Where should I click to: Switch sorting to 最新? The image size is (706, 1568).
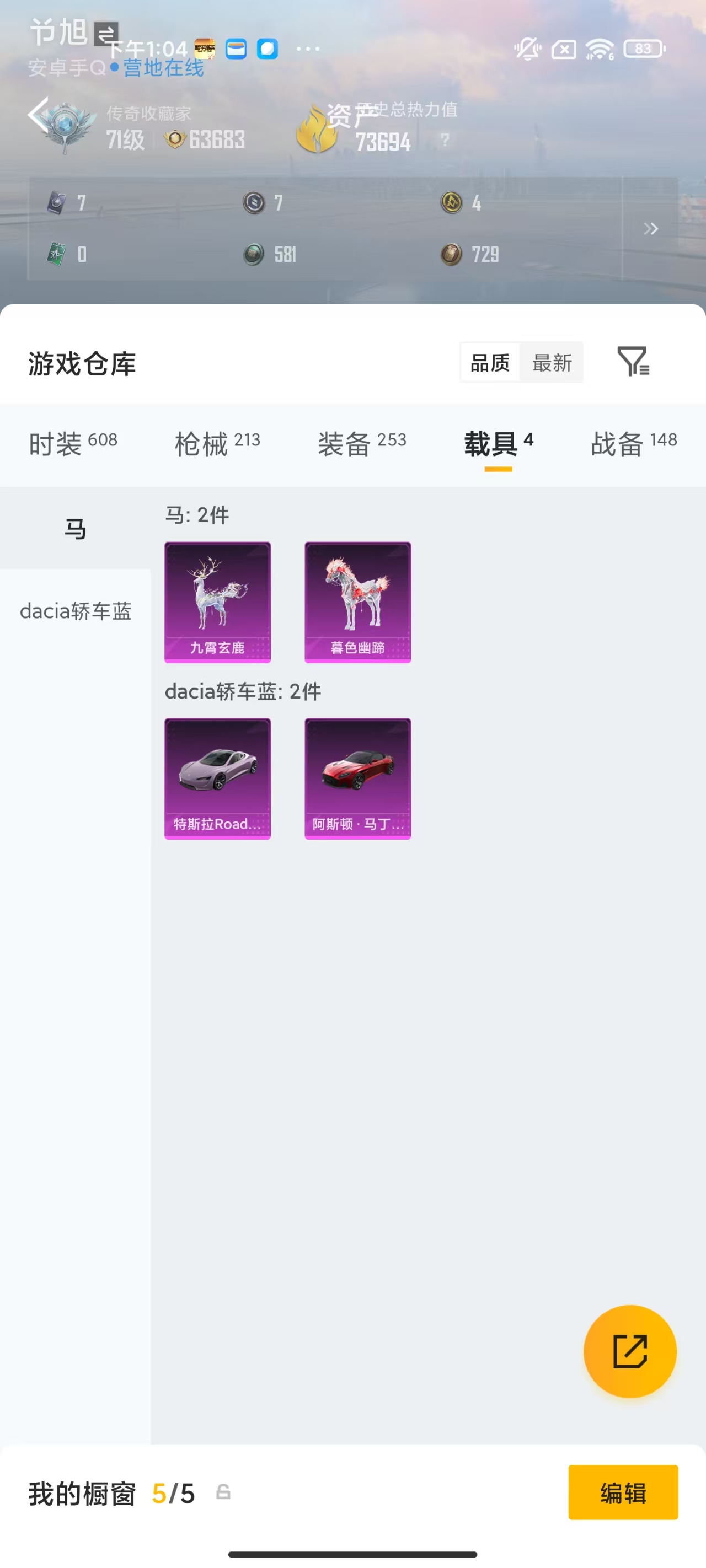(552, 362)
